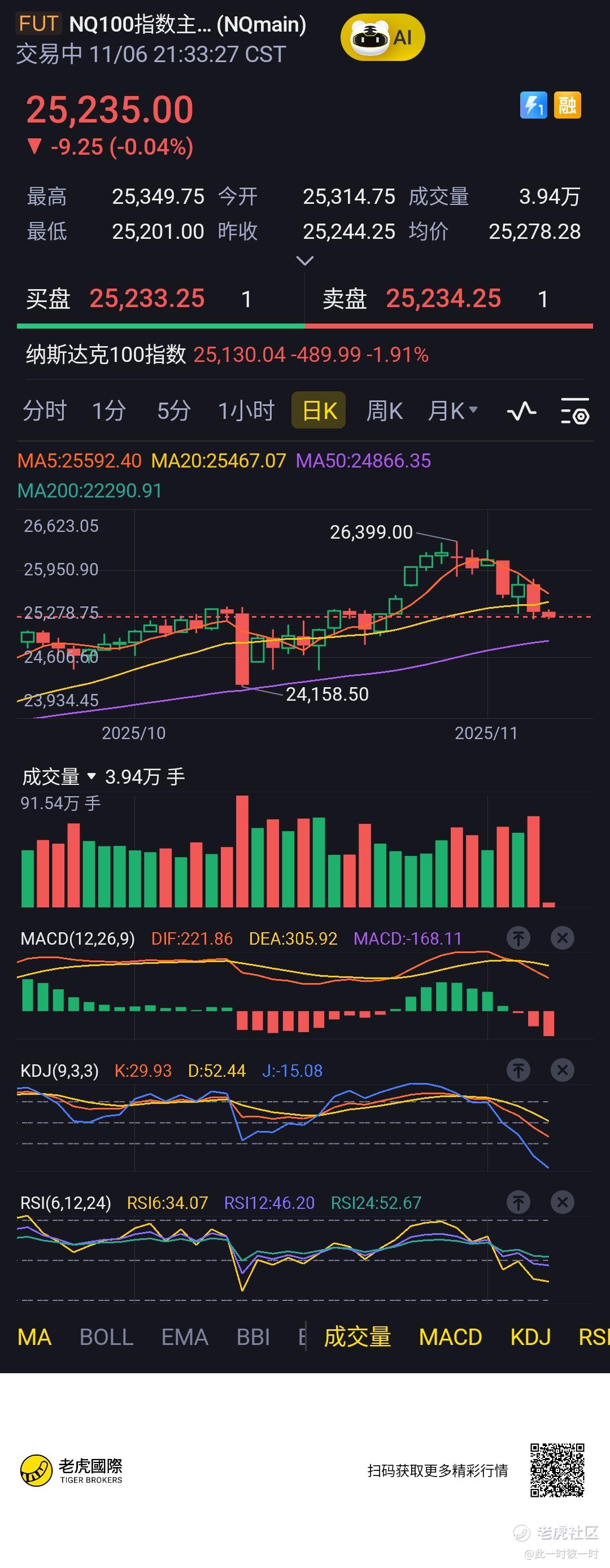
Task: Open chart display settings icon
Action: coord(574,412)
